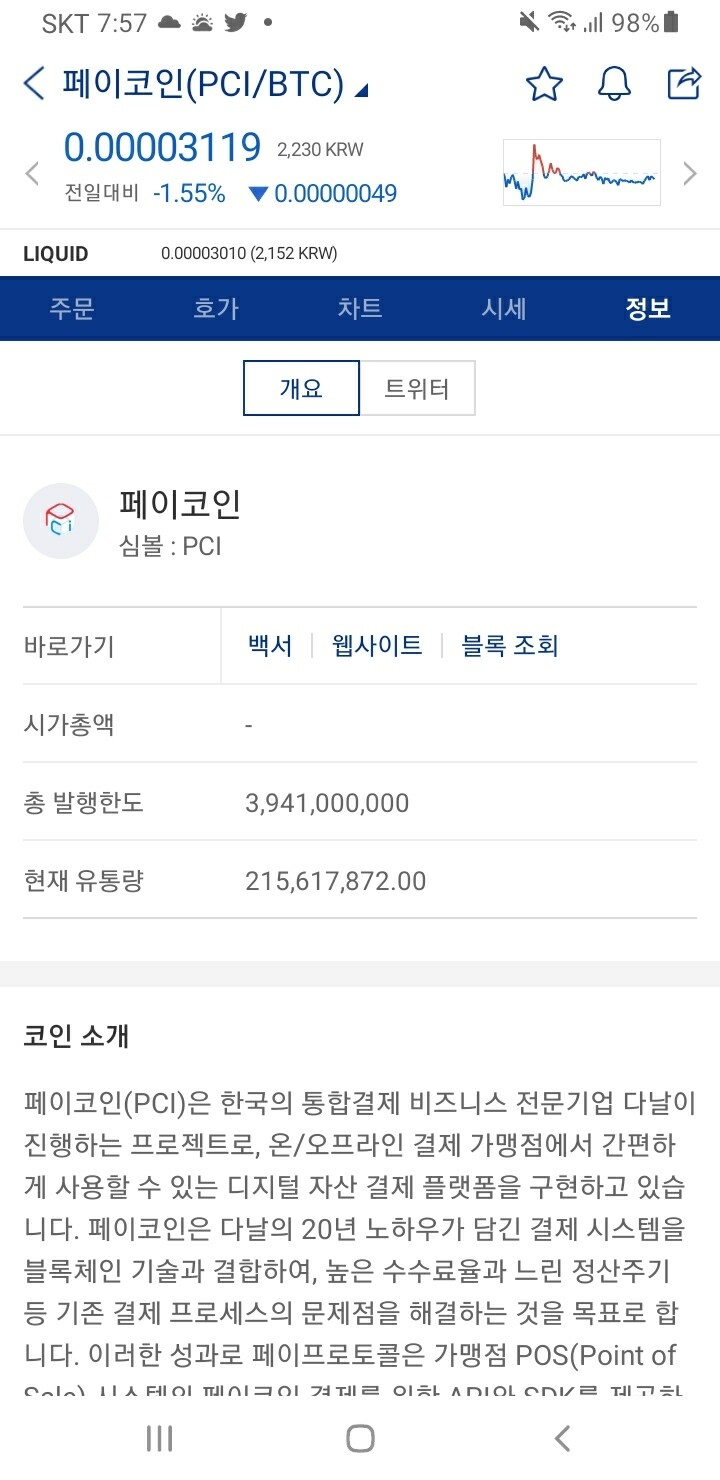Tap the back arrow next to 페이코인(PCI/BTC)

point(30,85)
